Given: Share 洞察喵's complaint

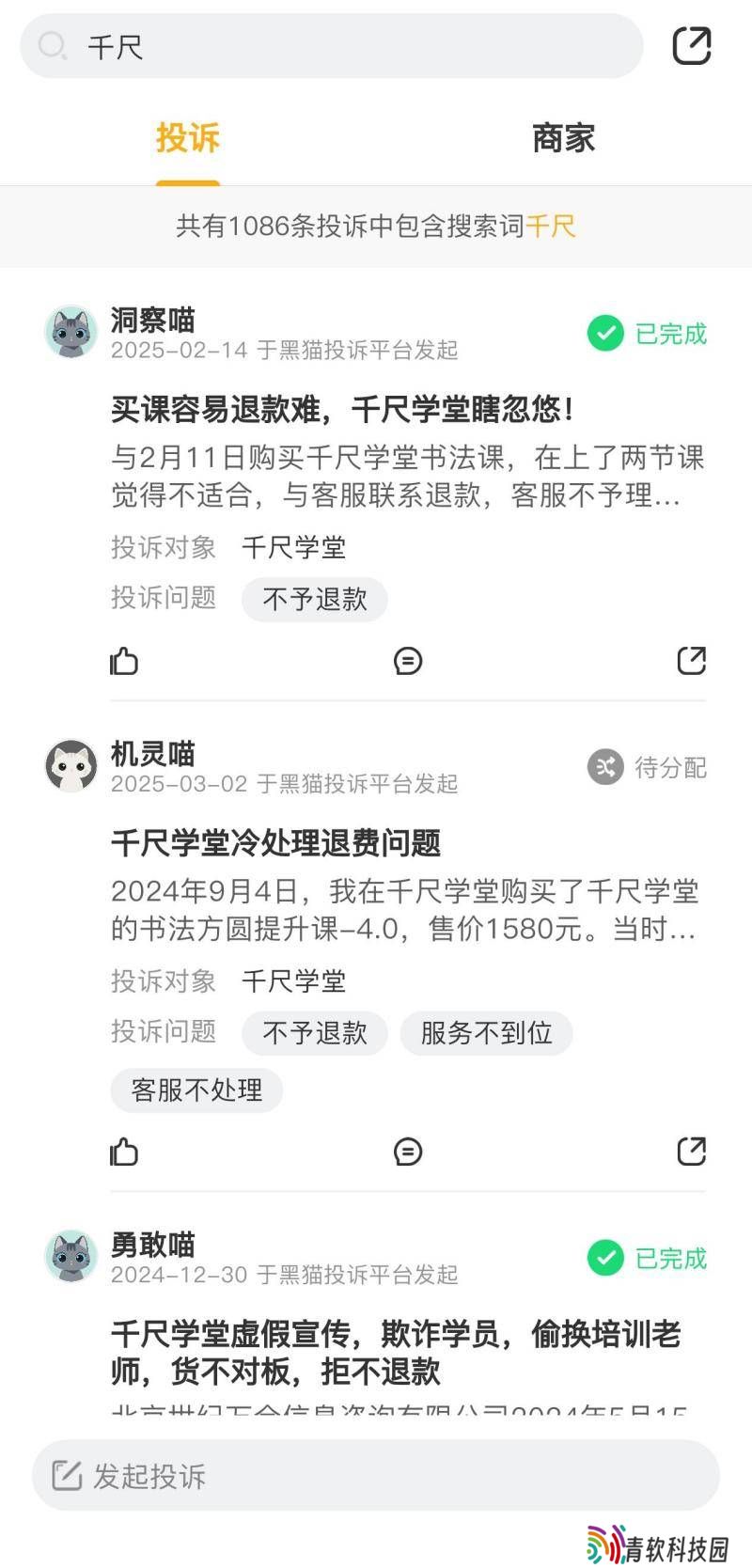Looking at the screenshot, I should 692,661.
